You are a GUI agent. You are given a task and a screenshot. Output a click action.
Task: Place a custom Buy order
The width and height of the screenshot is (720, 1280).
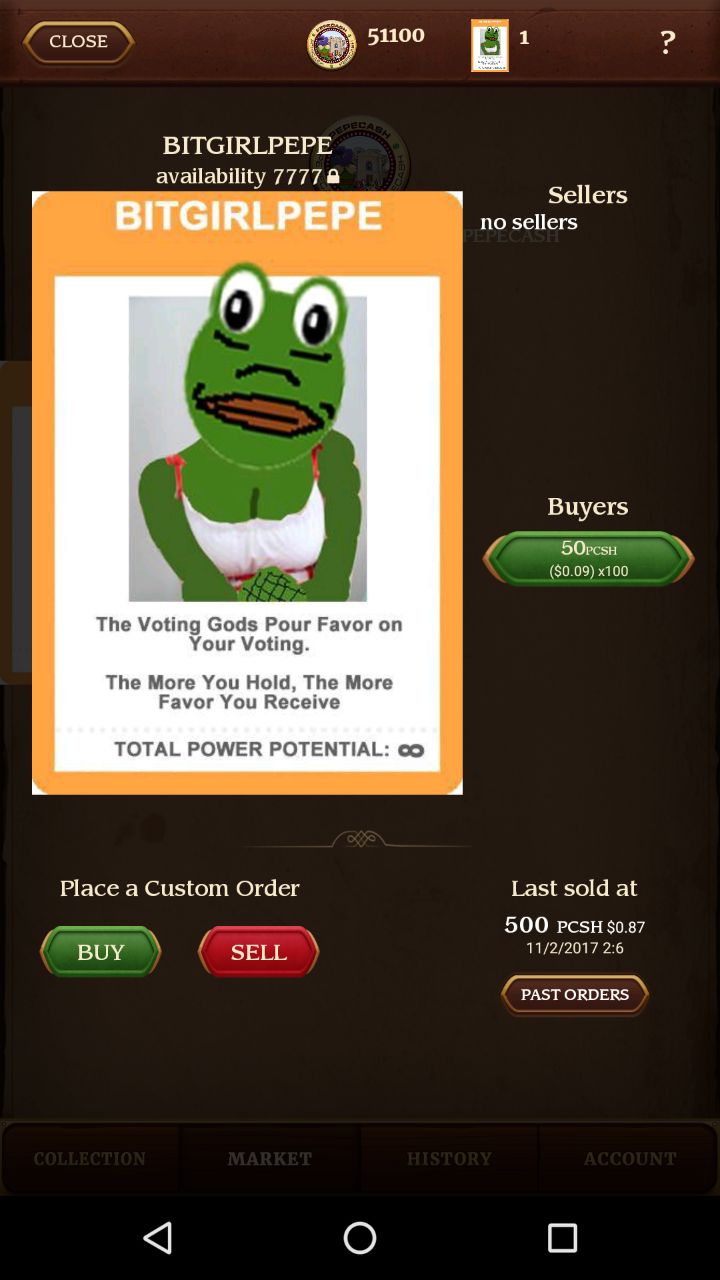100,951
